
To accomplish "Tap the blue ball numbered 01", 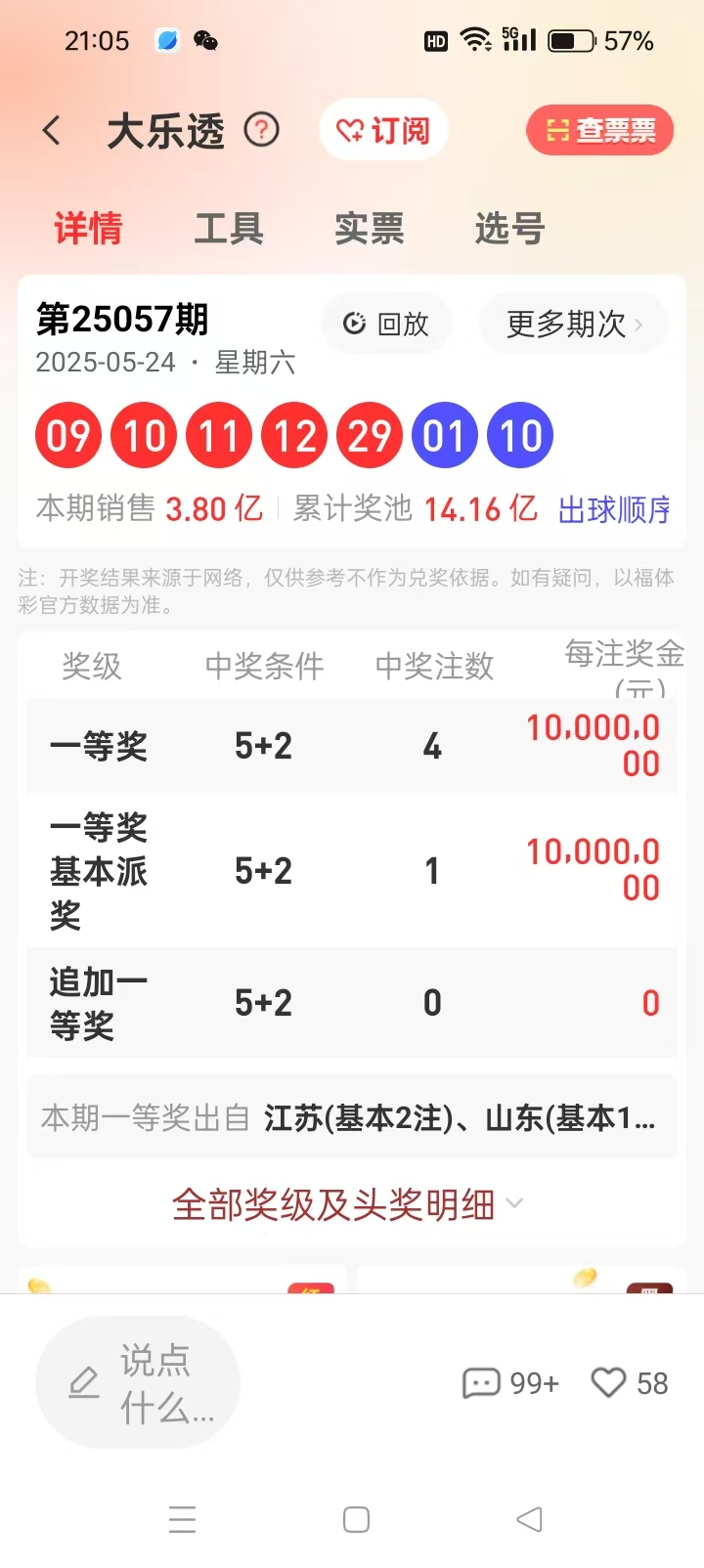I will [x=445, y=435].
